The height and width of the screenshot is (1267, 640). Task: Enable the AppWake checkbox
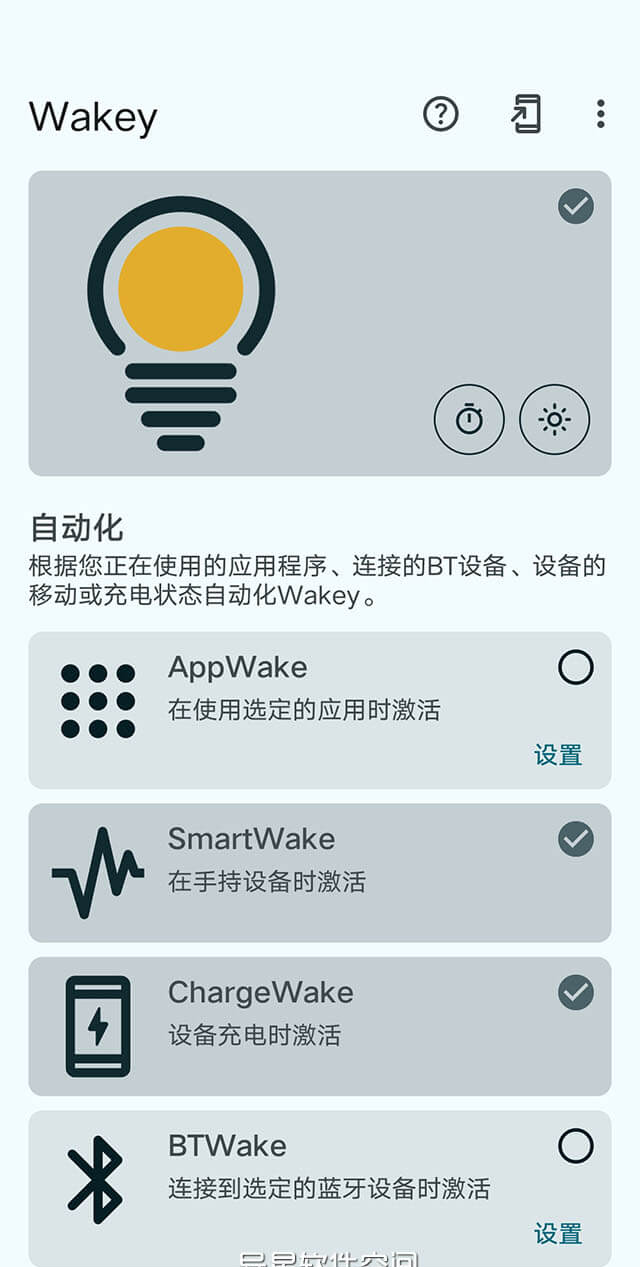[575, 667]
